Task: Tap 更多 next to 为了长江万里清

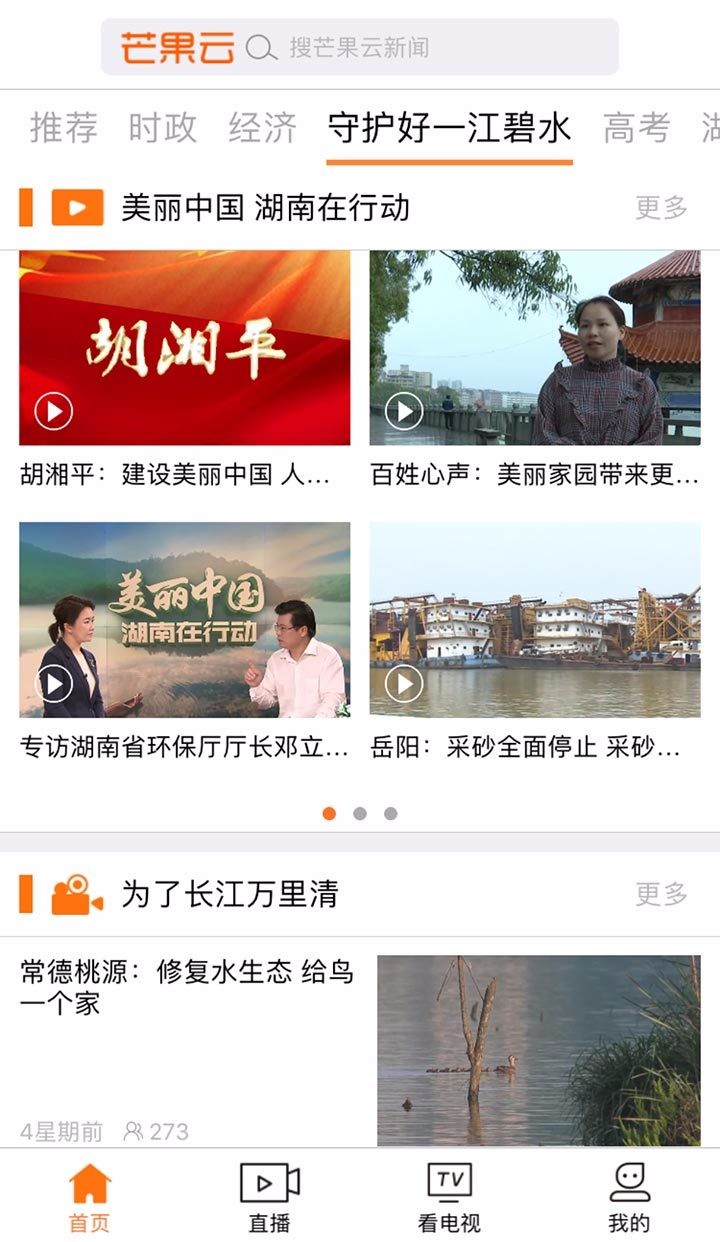Action: click(661, 894)
